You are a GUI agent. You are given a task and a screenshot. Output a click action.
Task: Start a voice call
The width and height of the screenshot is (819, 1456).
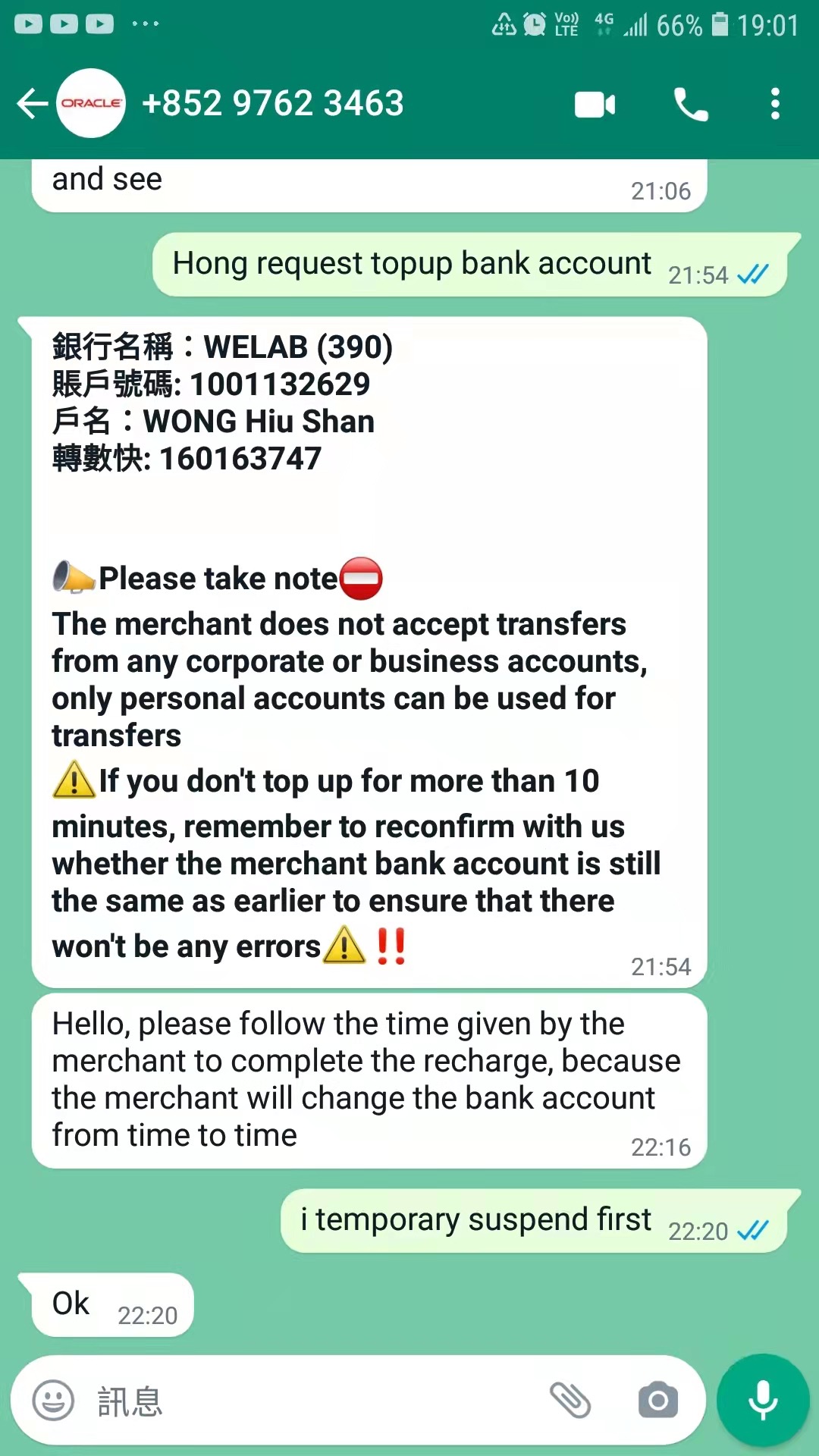point(691,105)
